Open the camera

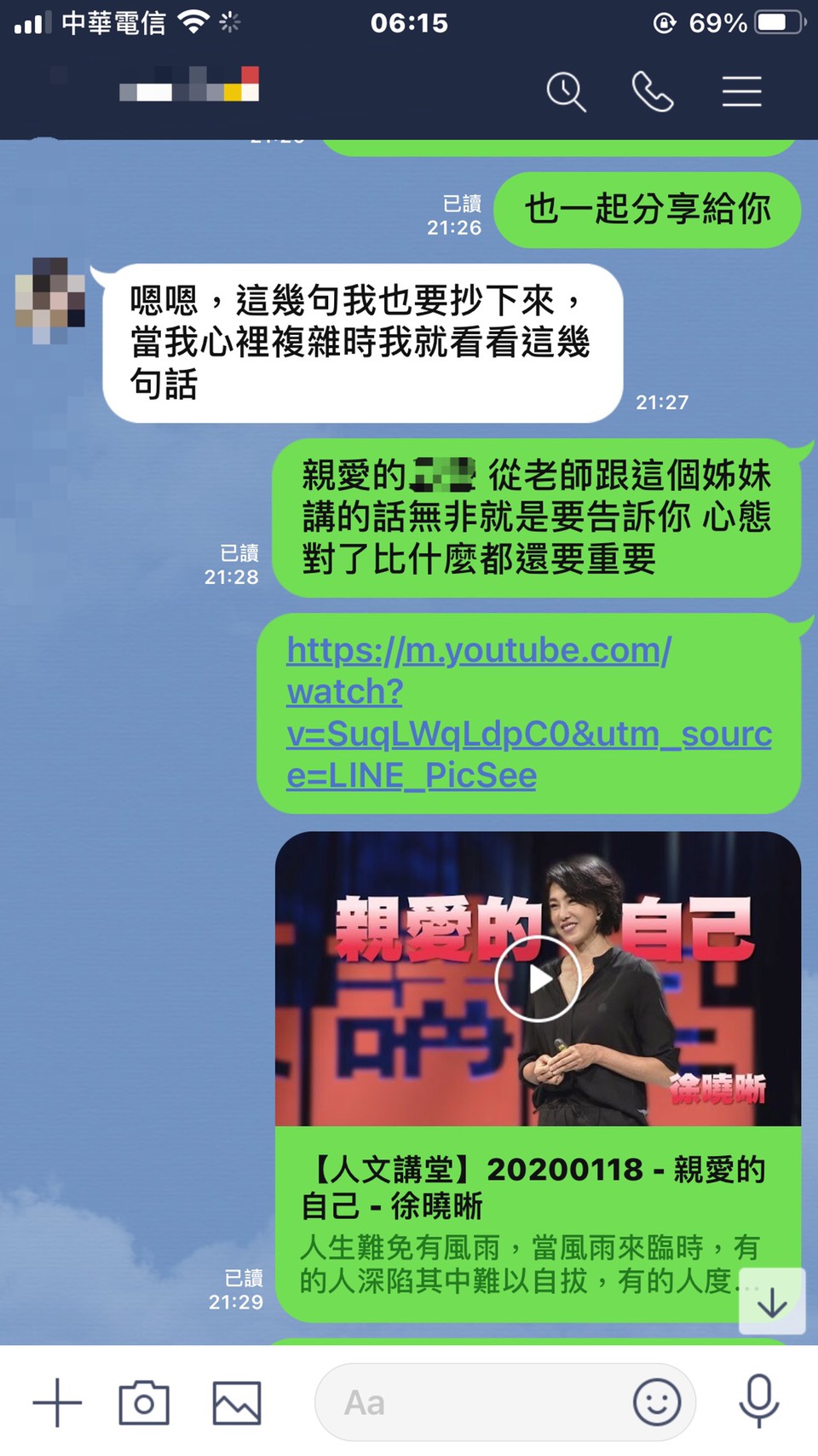coord(144,1402)
